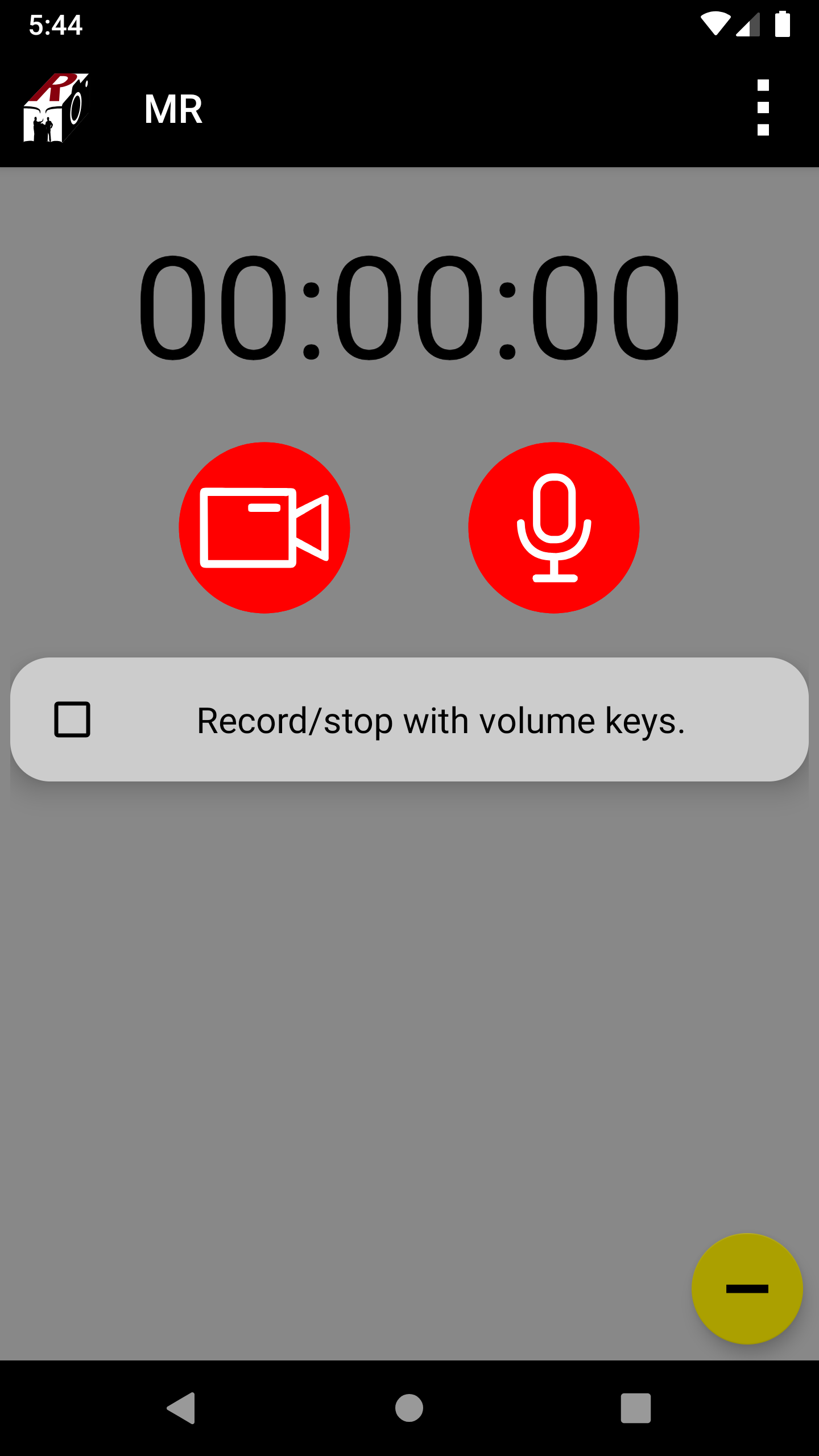Open recent apps from navigation bar

click(x=636, y=1408)
